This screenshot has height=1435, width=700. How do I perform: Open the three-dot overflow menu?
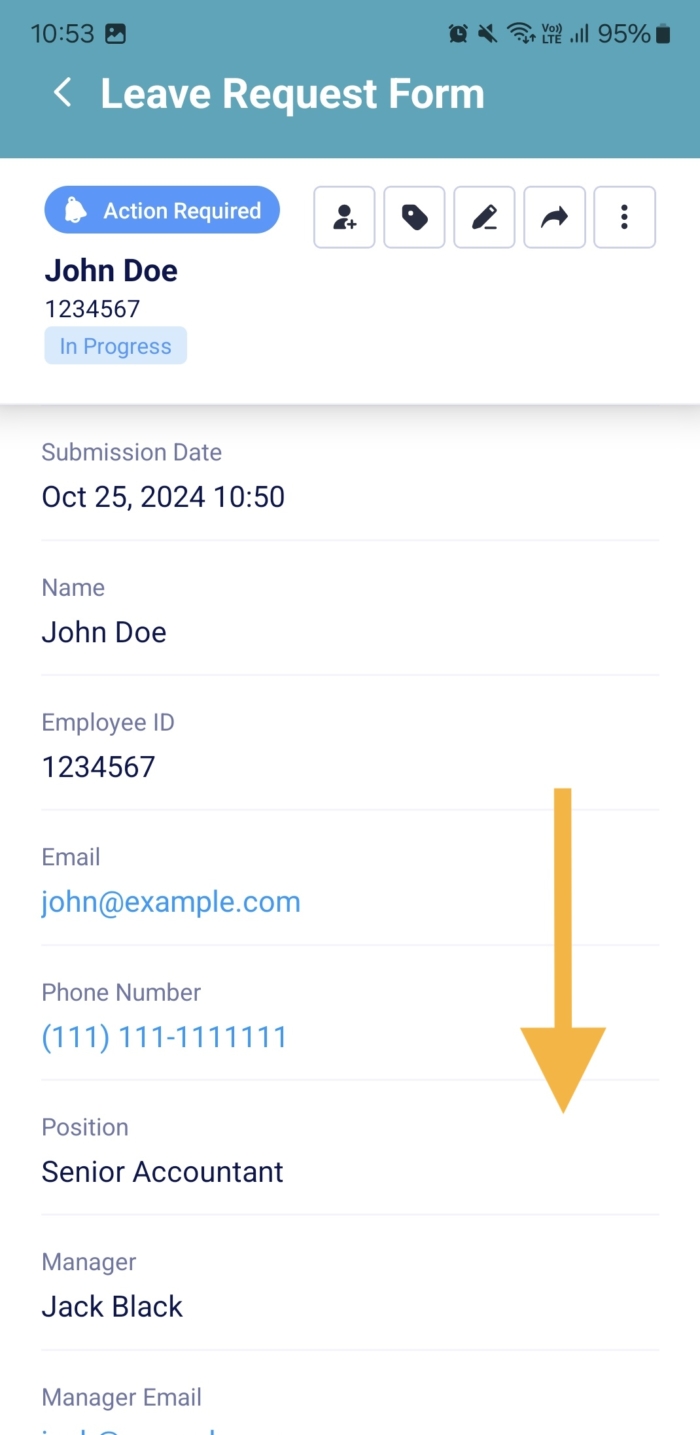coord(624,217)
